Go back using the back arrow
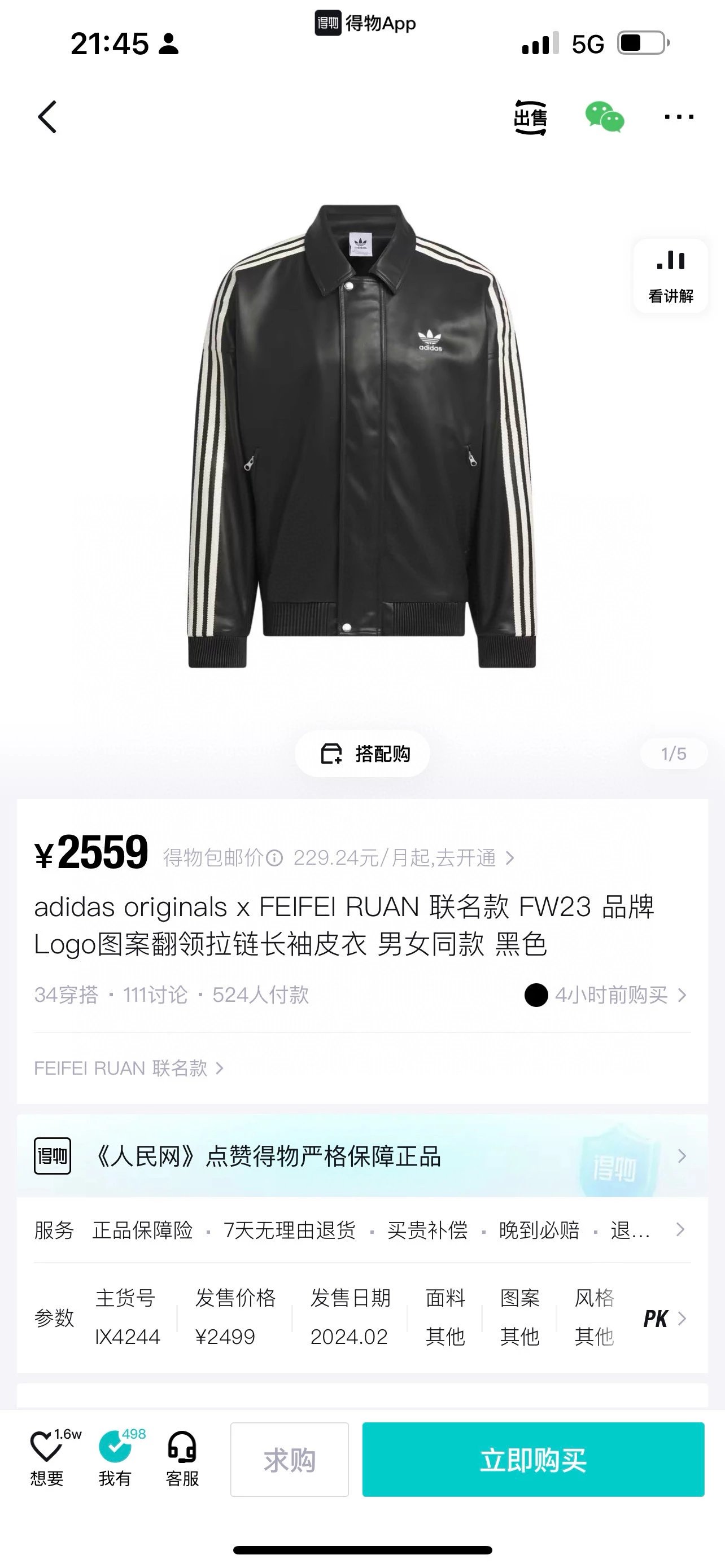Image resolution: width=725 pixels, height=1568 pixels. coord(47,117)
